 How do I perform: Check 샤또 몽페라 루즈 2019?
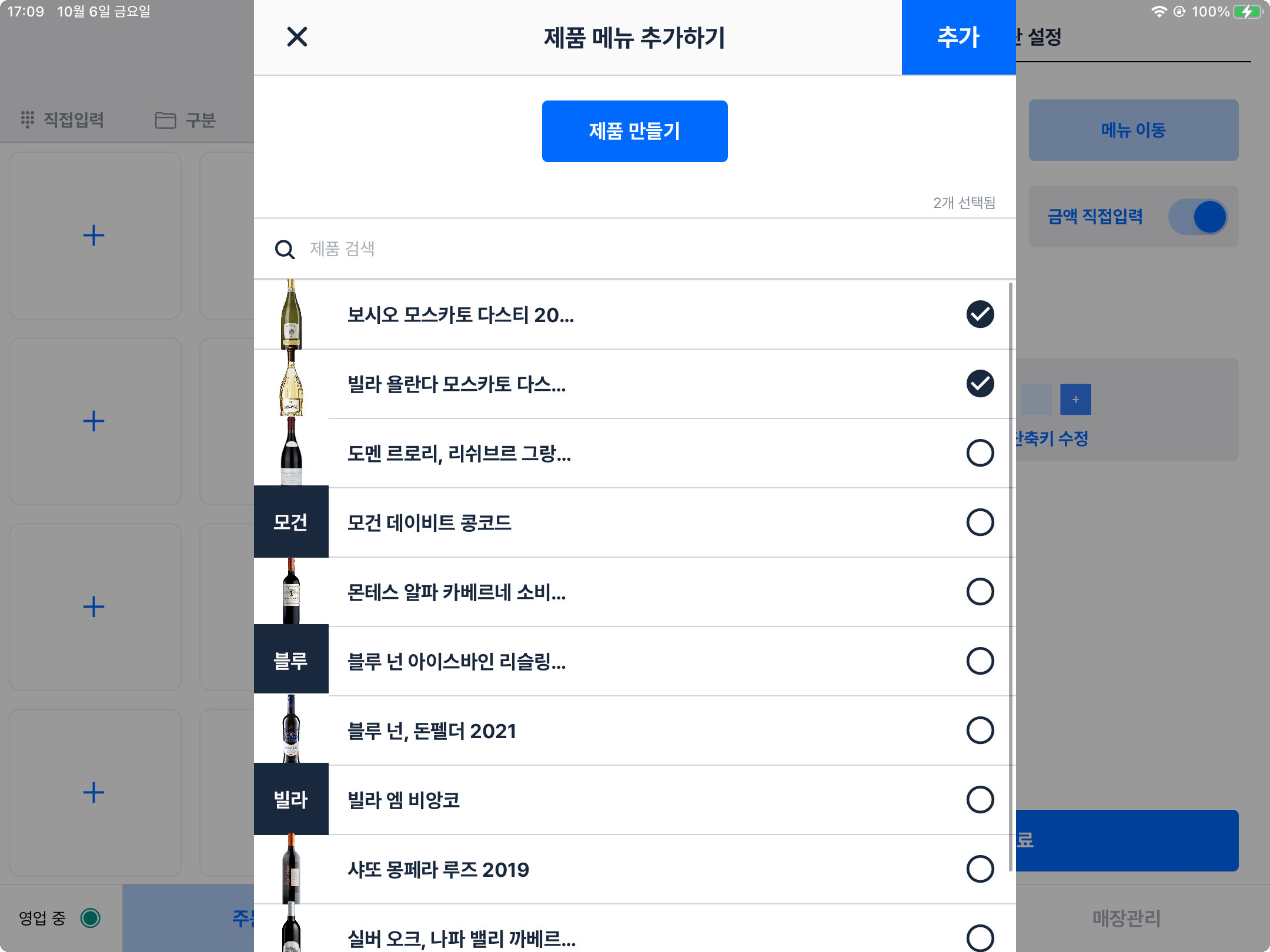(x=980, y=869)
